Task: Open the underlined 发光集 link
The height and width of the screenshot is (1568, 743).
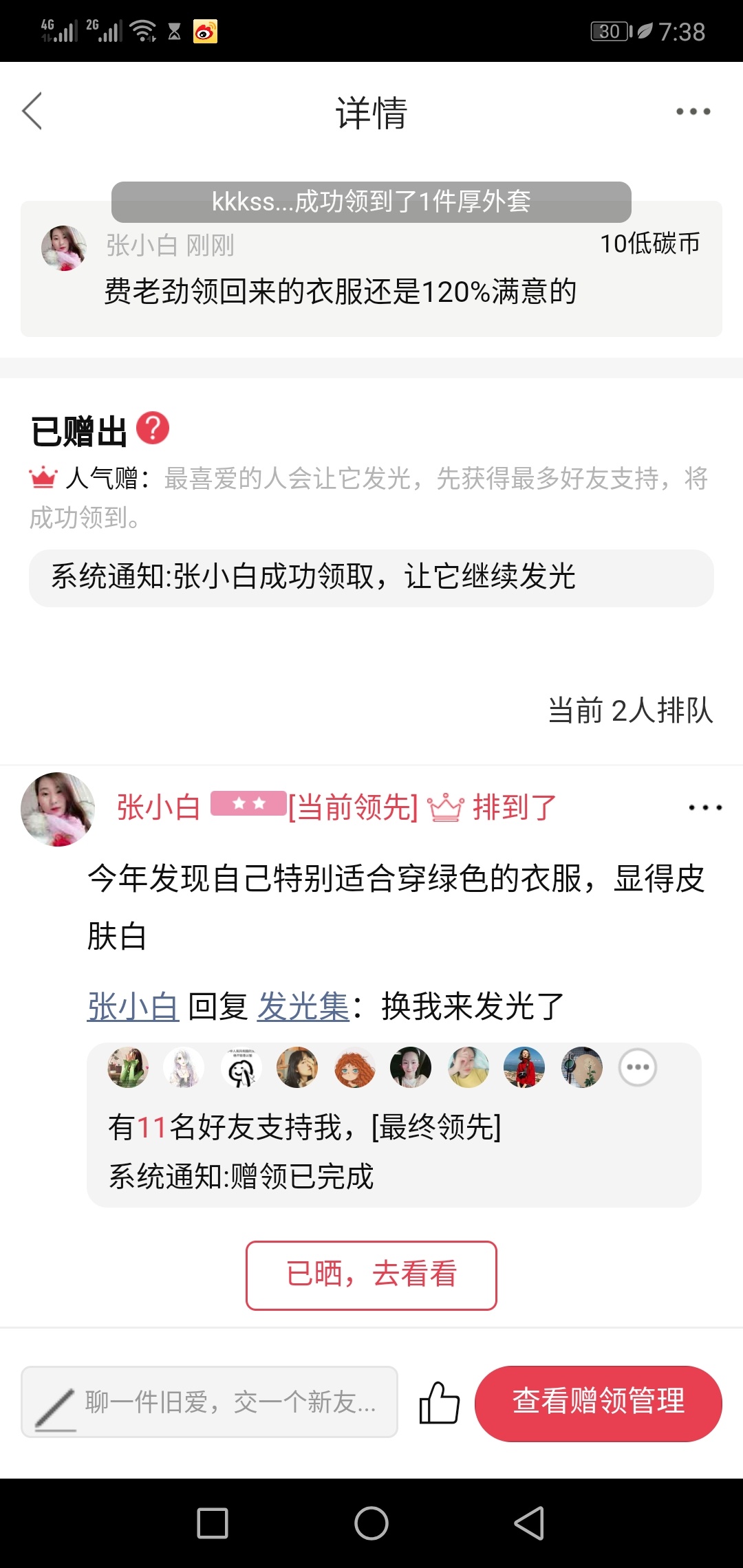Action: (x=303, y=1006)
